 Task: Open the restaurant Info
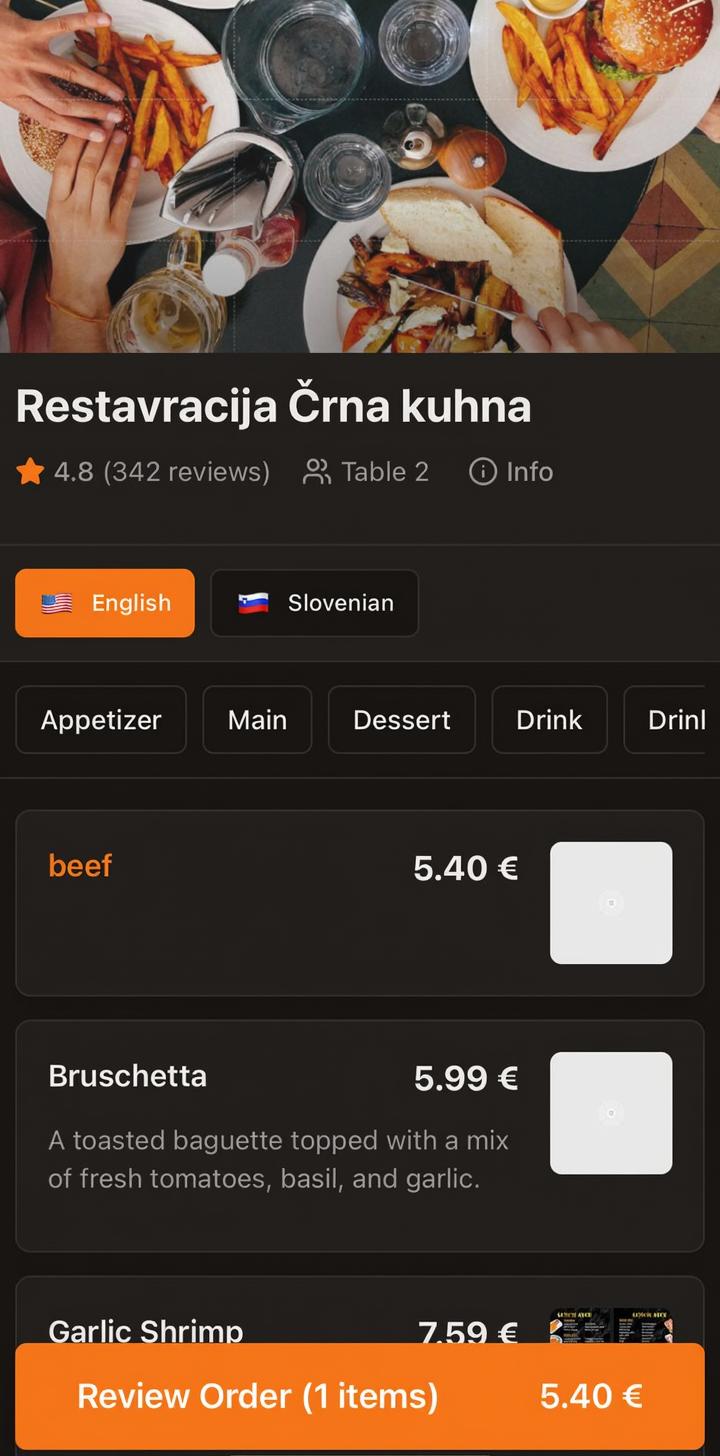(x=511, y=471)
